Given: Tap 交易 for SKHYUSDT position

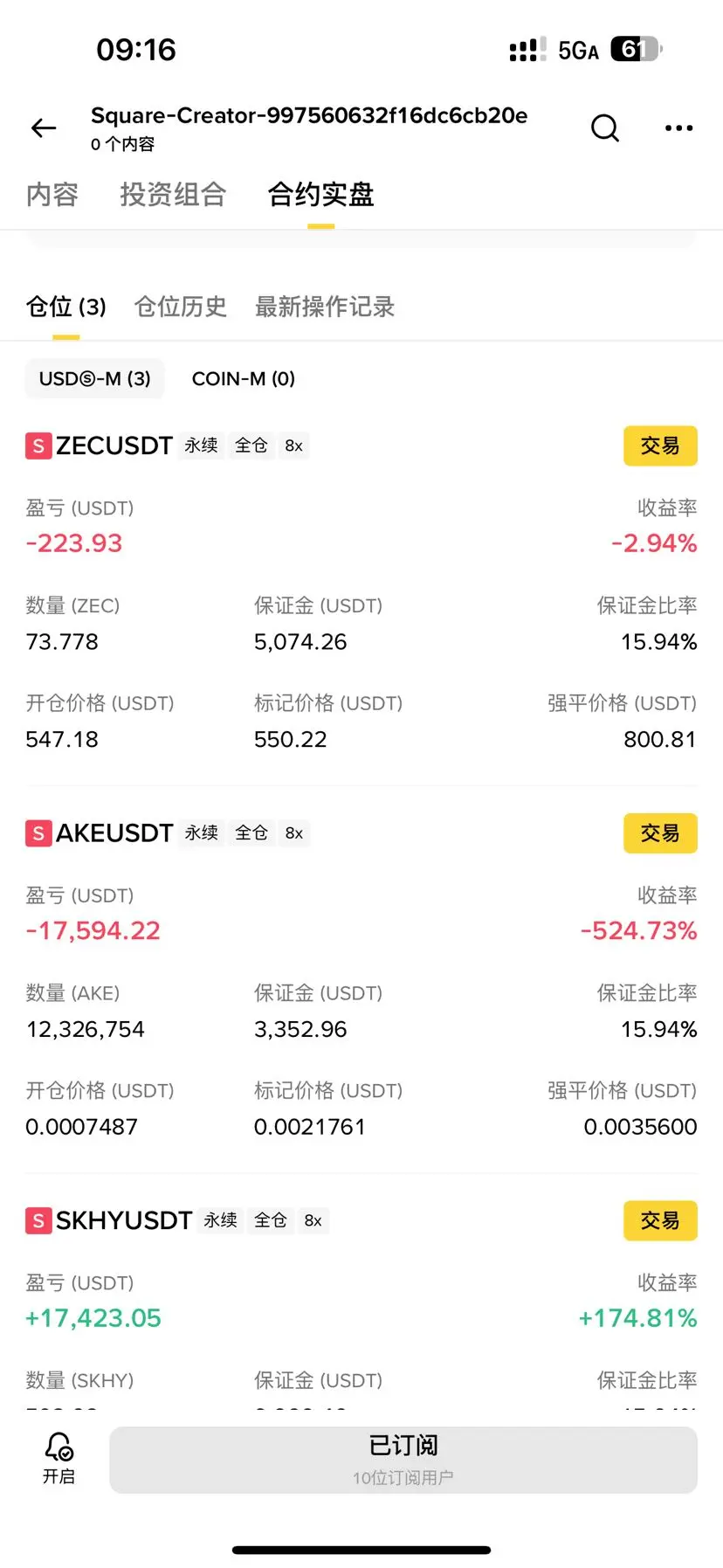Looking at the screenshot, I should click(660, 1220).
